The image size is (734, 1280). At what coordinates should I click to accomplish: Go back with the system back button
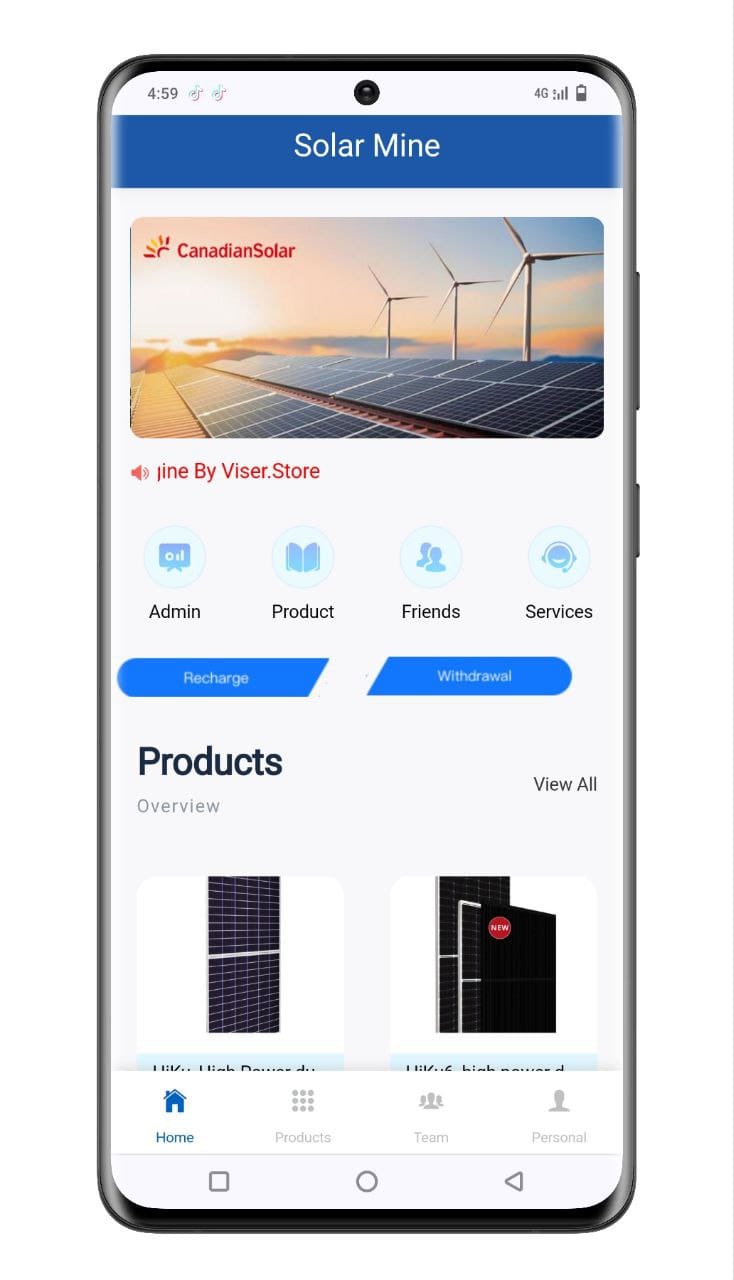coord(514,1181)
